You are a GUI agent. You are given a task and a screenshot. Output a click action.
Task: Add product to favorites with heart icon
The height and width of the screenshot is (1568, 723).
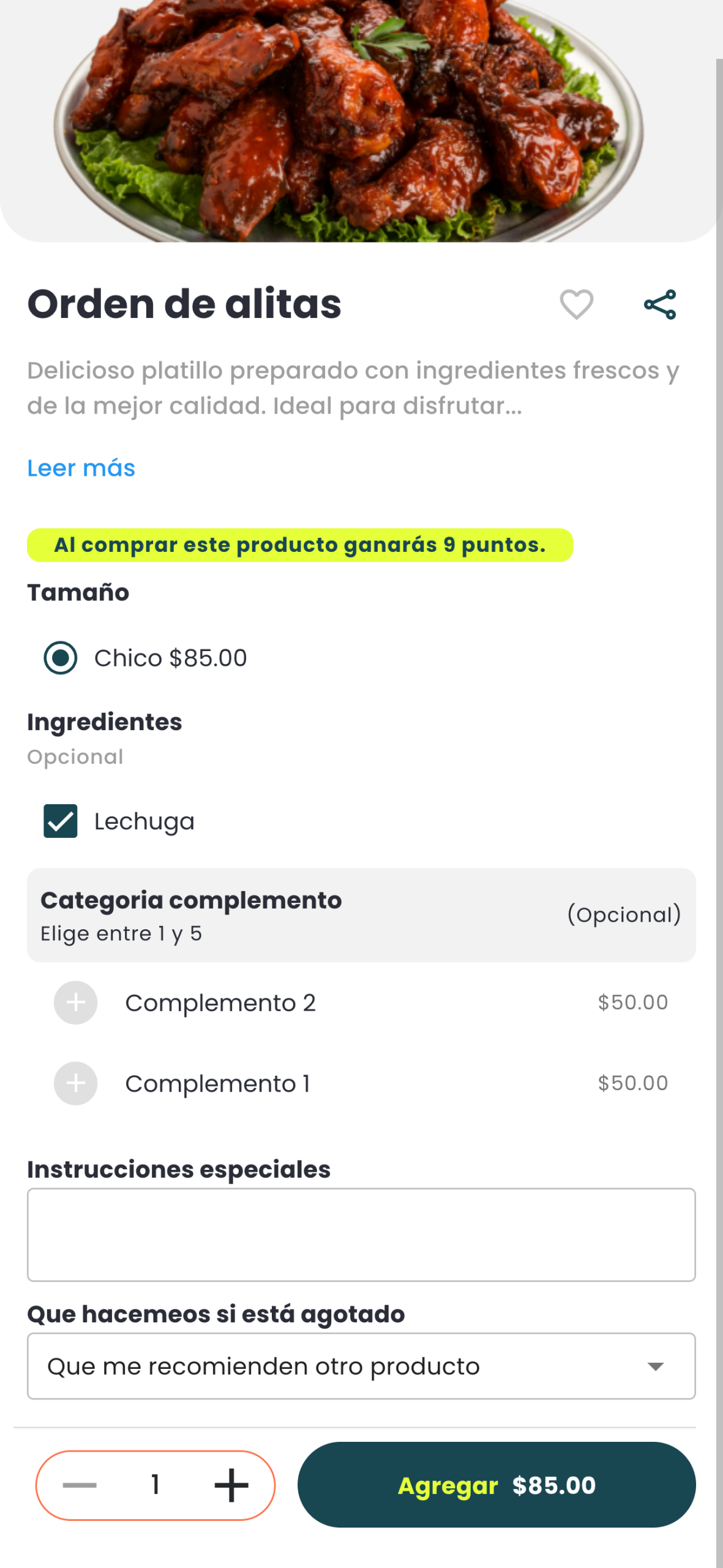click(576, 304)
